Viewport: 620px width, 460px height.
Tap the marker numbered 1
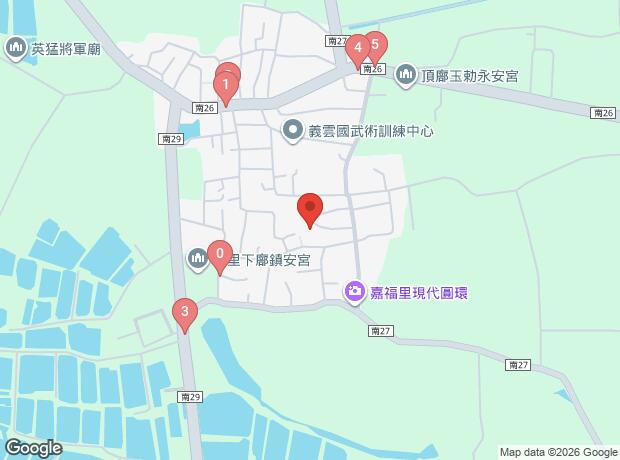pyautogui.click(x=227, y=88)
